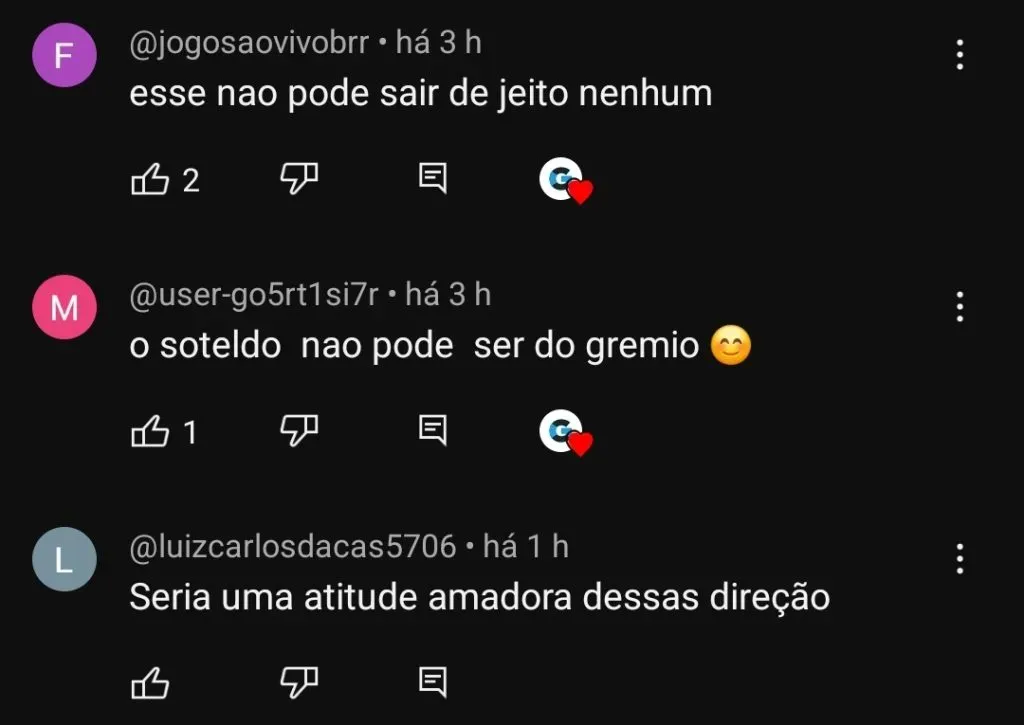Dislike @luizcarlosdacas5706's comment
1024x725 pixels.
[x=298, y=683]
